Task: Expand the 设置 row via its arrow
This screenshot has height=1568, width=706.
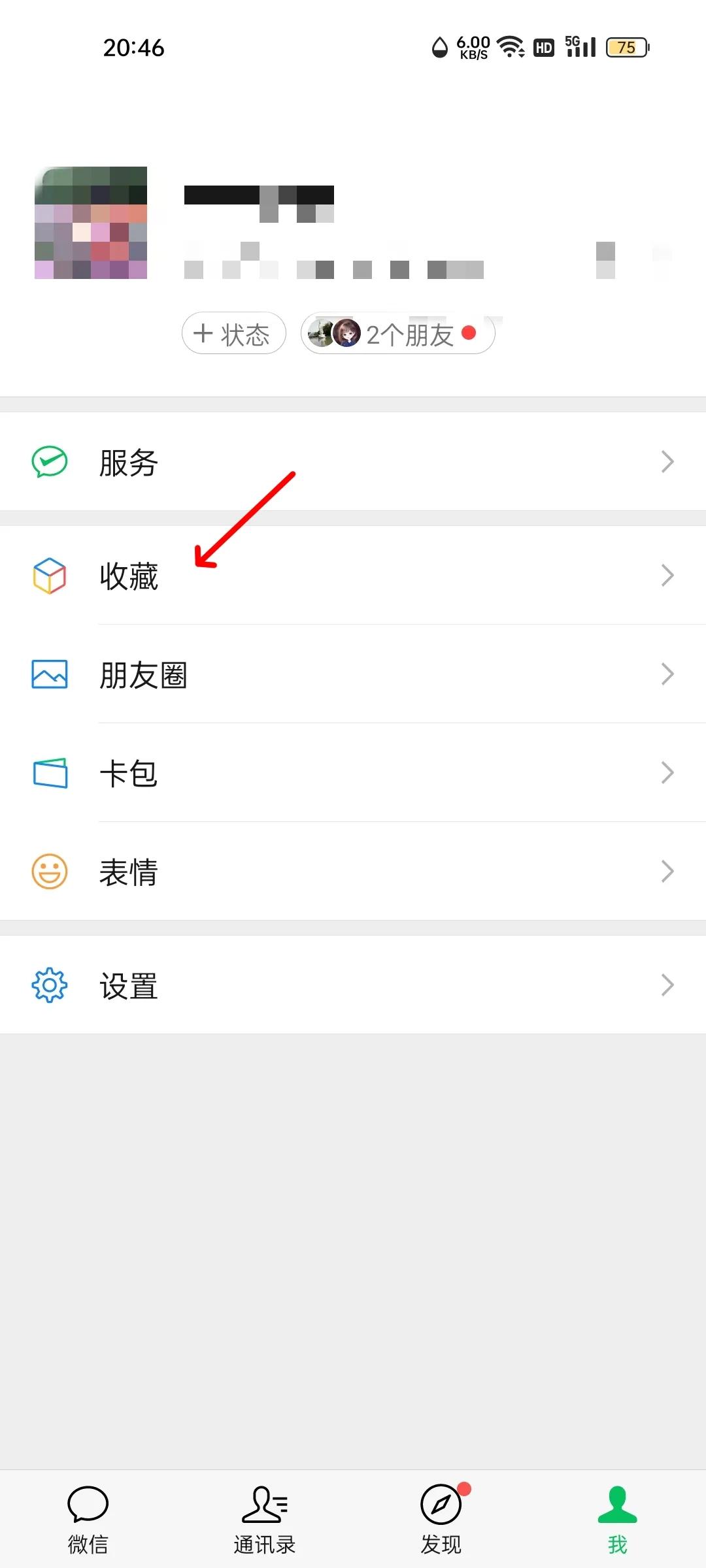Action: click(667, 985)
